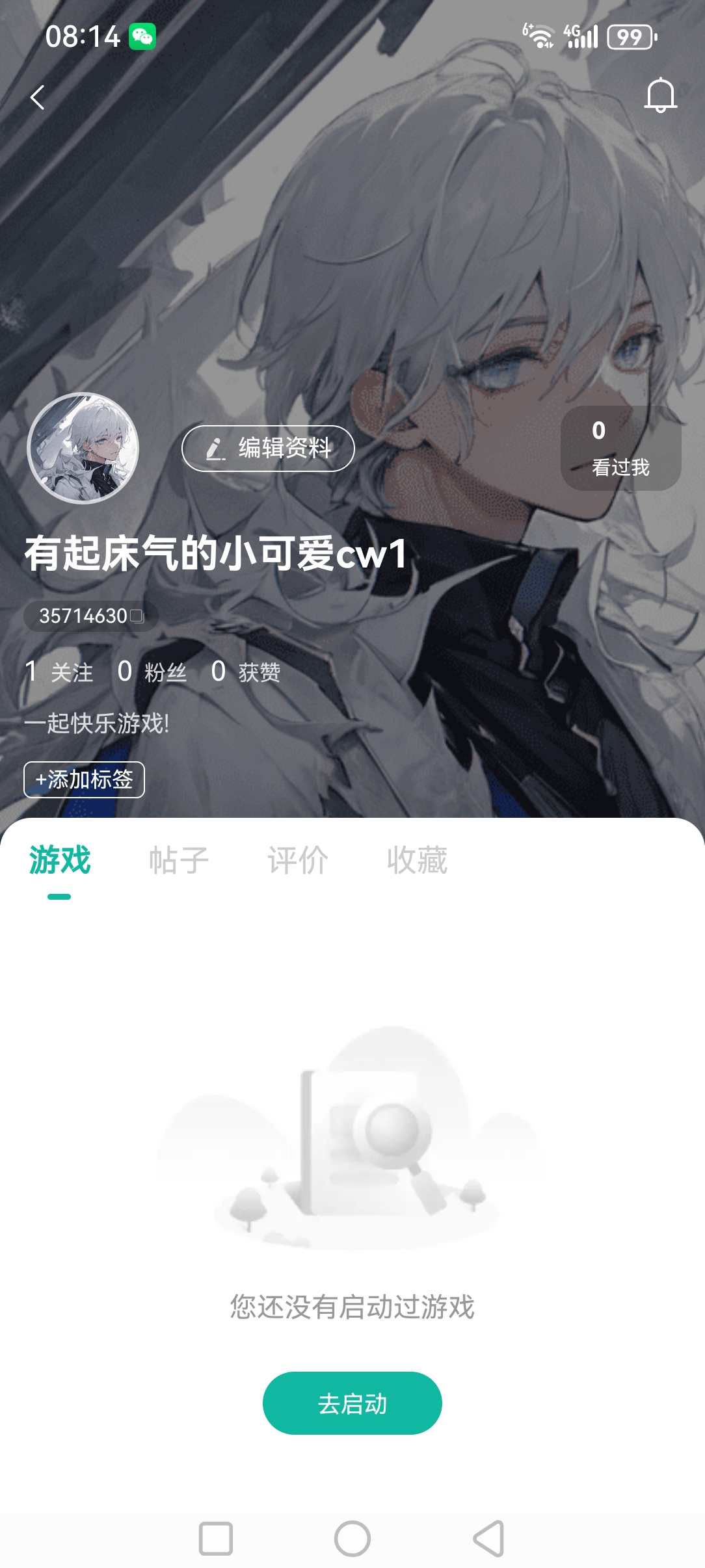Tap the profile avatar picture

[83, 449]
